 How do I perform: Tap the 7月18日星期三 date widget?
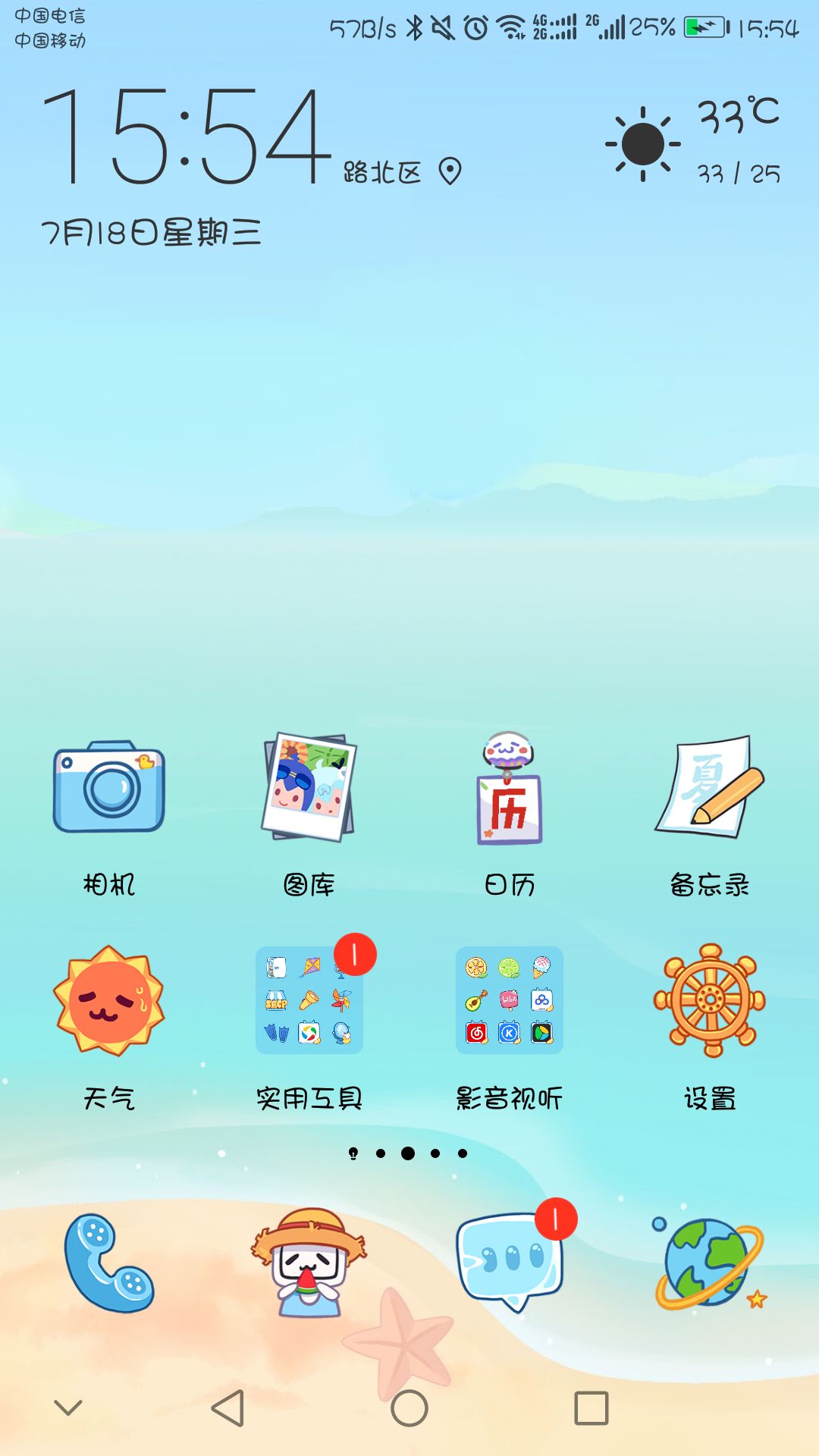(150, 232)
